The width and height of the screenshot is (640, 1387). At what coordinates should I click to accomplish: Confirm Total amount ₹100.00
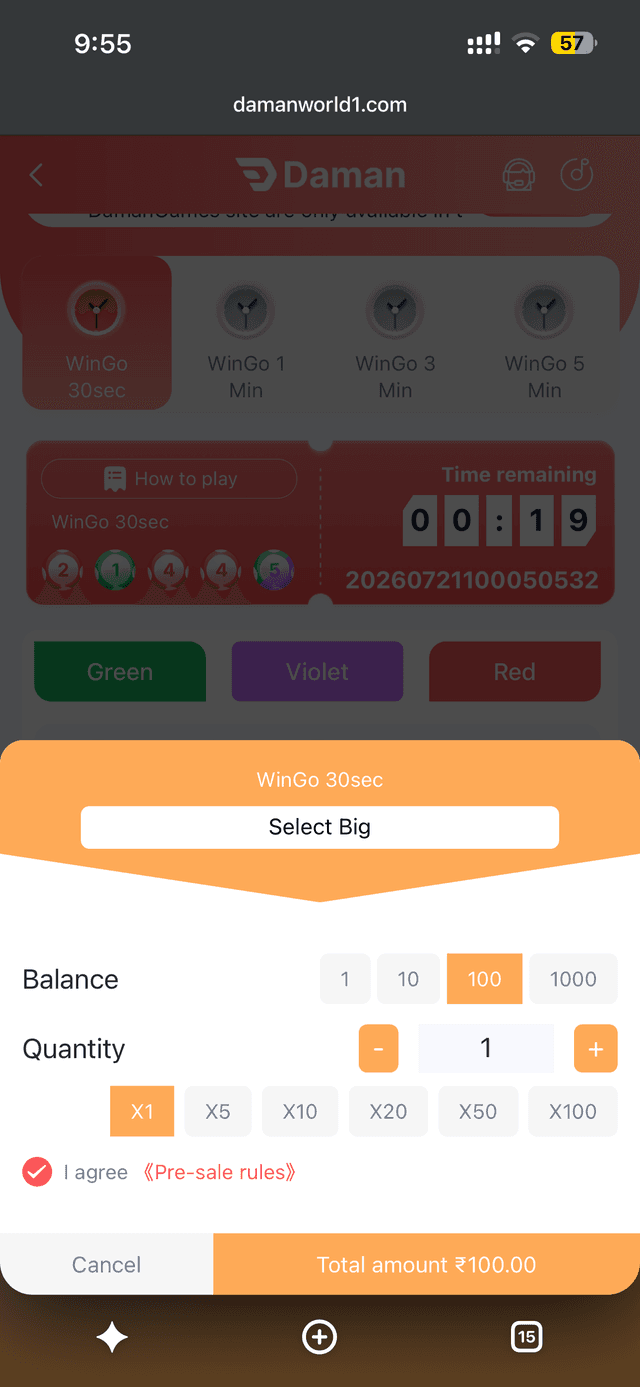[x=427, y=1264]
